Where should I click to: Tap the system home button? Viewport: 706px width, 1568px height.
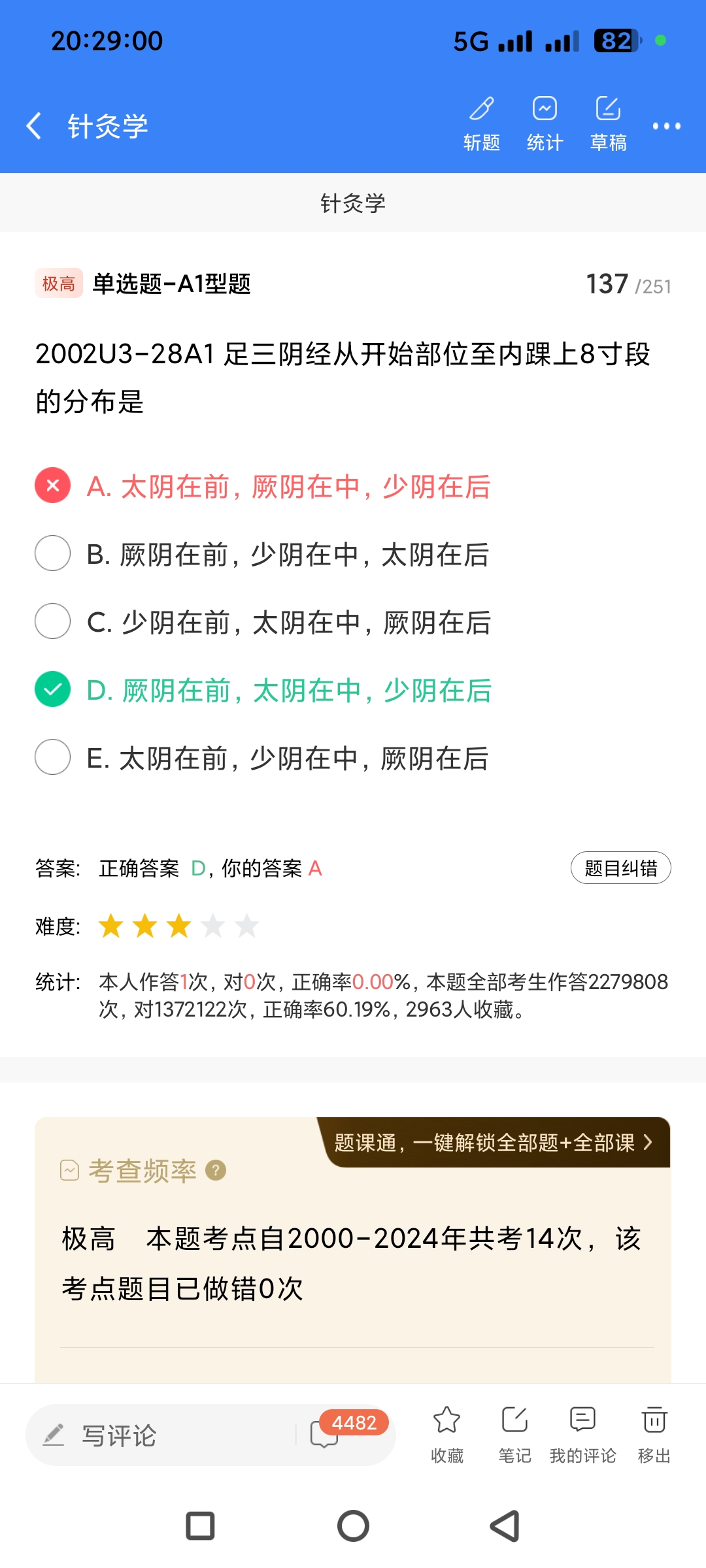[x=353, y=1526]
